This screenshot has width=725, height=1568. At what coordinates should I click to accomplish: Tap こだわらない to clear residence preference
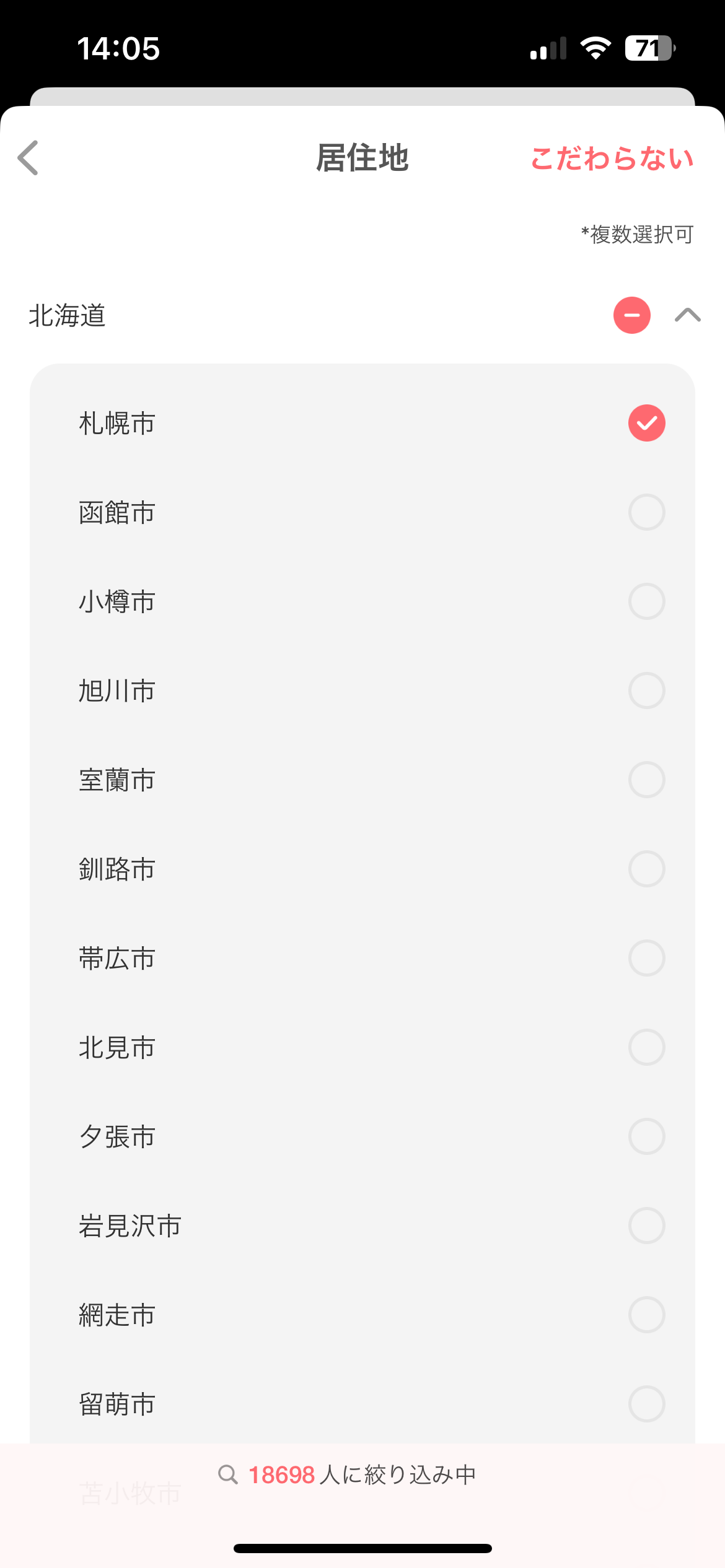(612, 159)
